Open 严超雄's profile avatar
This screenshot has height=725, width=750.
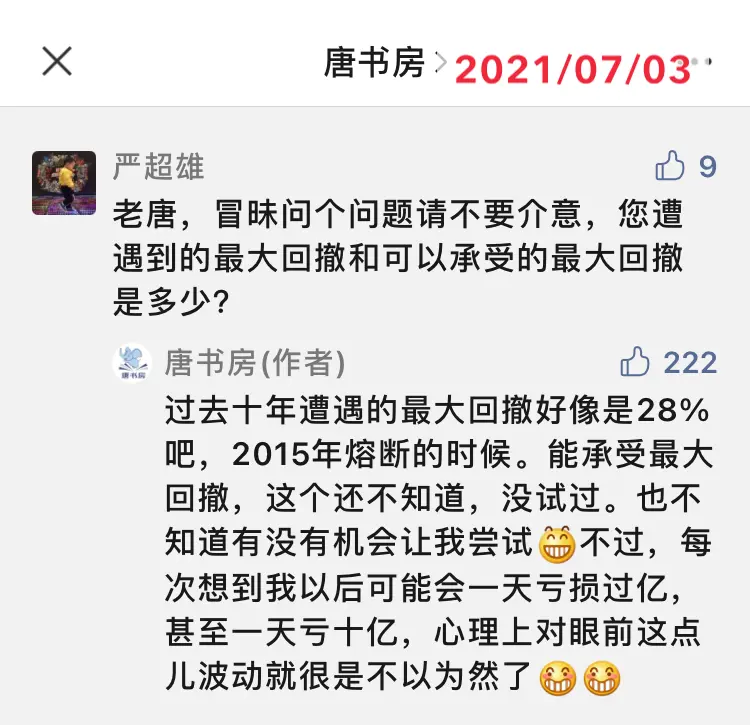click(64, 183)
